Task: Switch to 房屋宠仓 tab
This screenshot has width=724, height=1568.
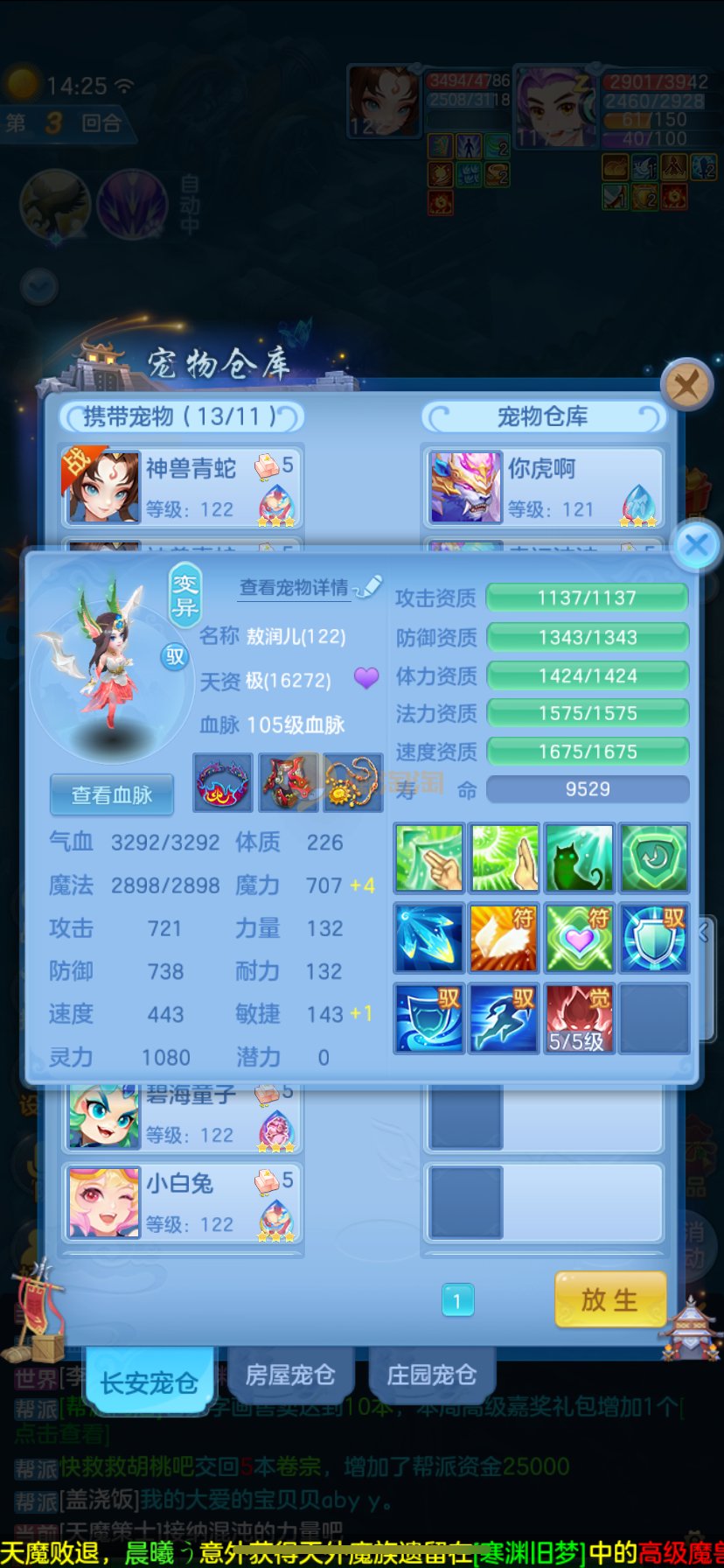Action: click(x=289, y=1375)
